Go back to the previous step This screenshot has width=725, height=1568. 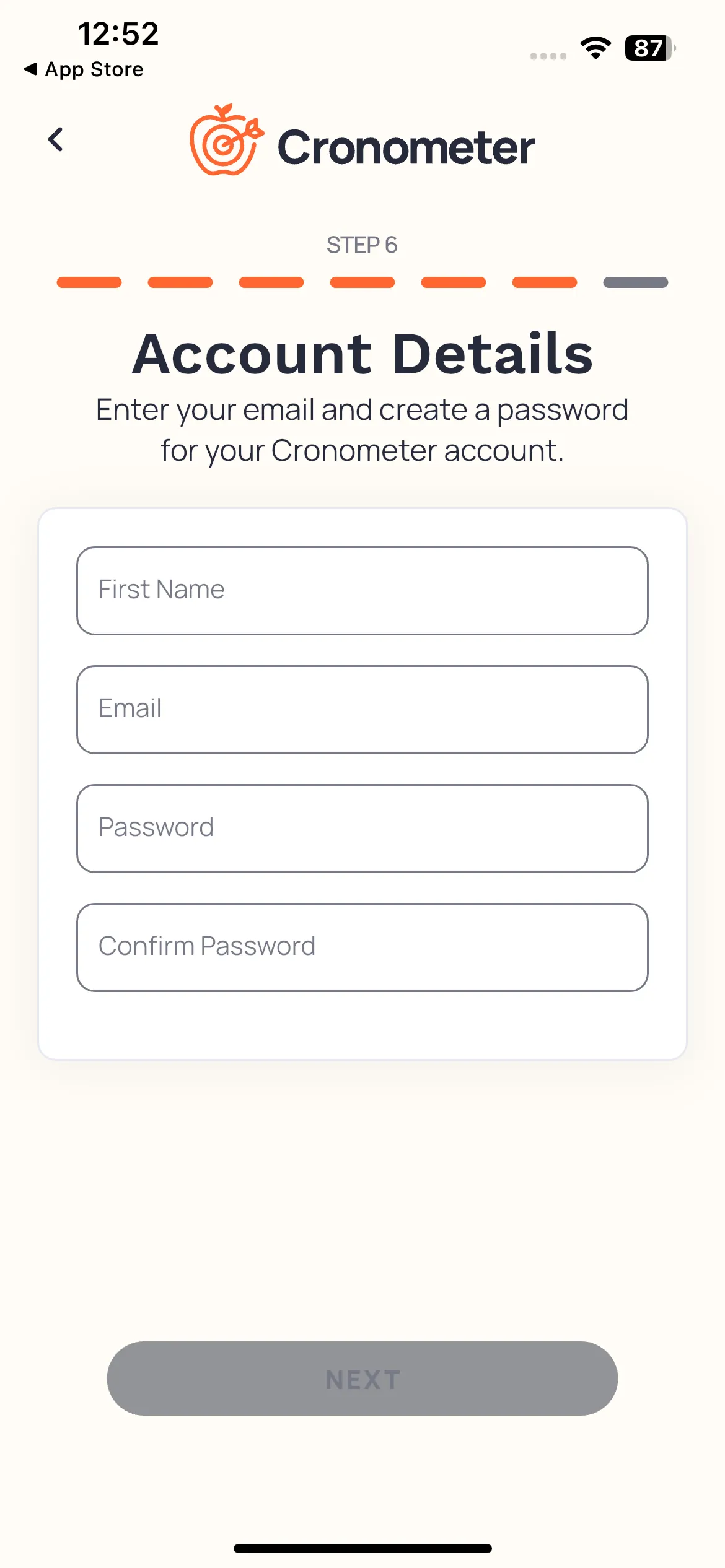(56, 139)
